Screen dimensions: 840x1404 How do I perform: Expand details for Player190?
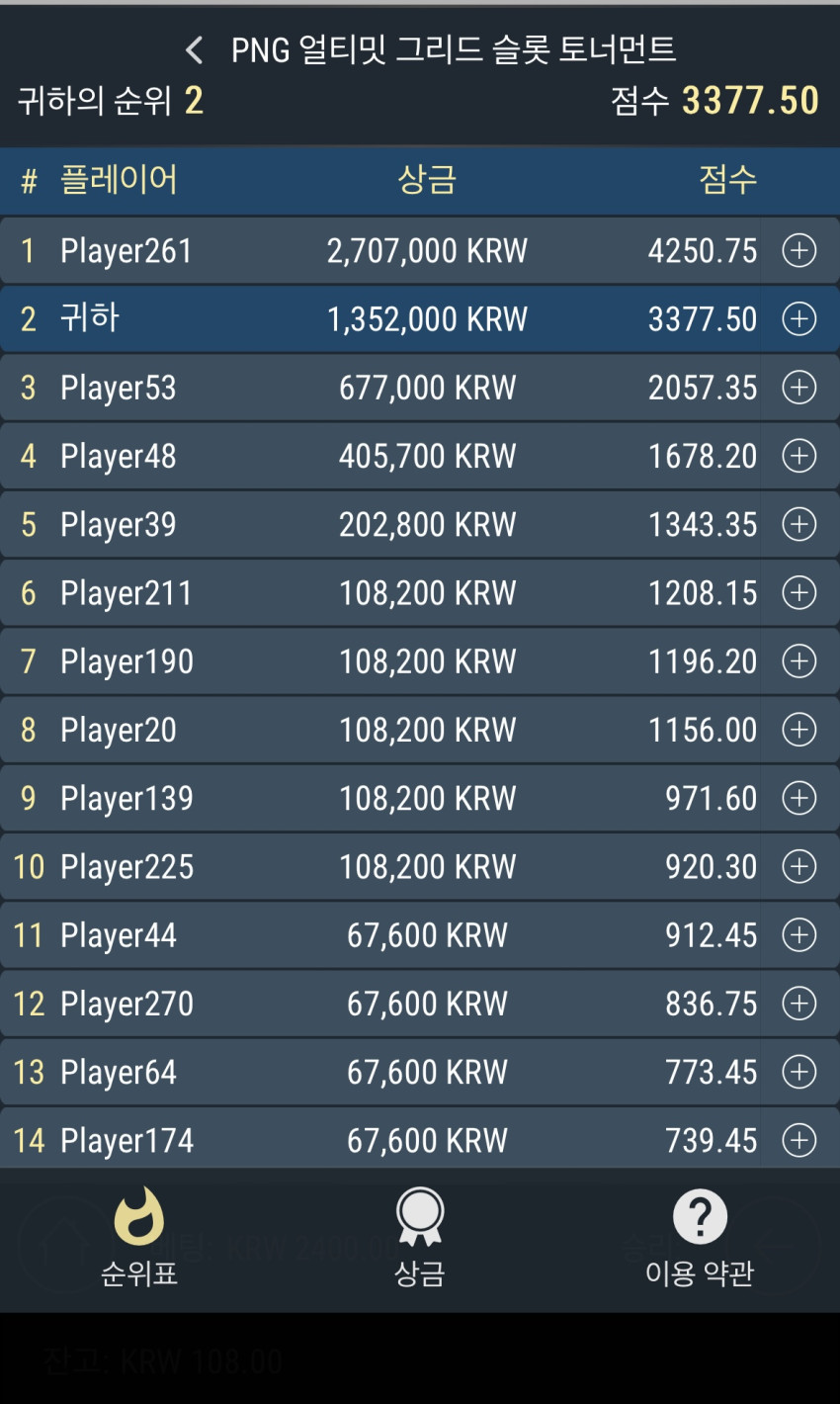(x=798, y=660)
